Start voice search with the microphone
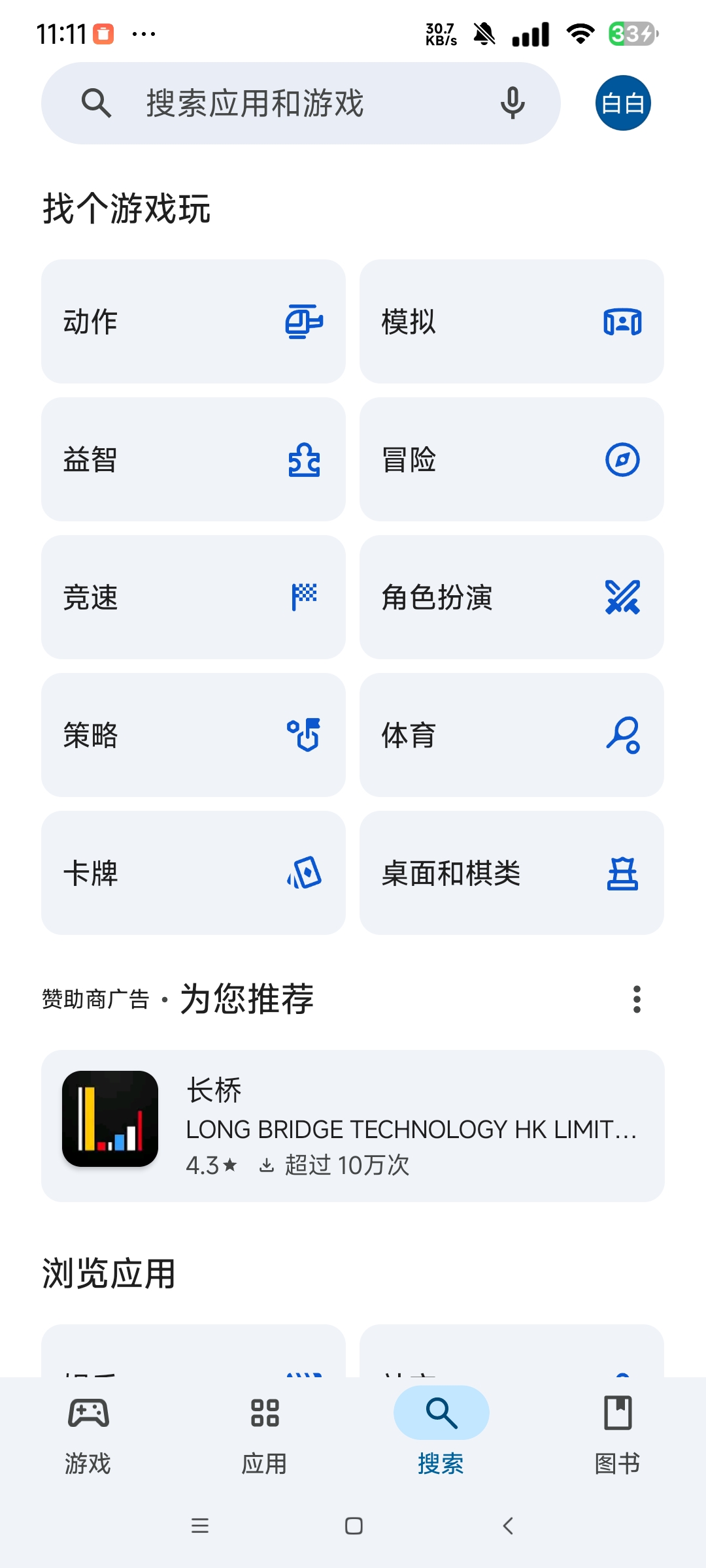Viewport: 706px width, 1568px height. [x=513, y=103]
